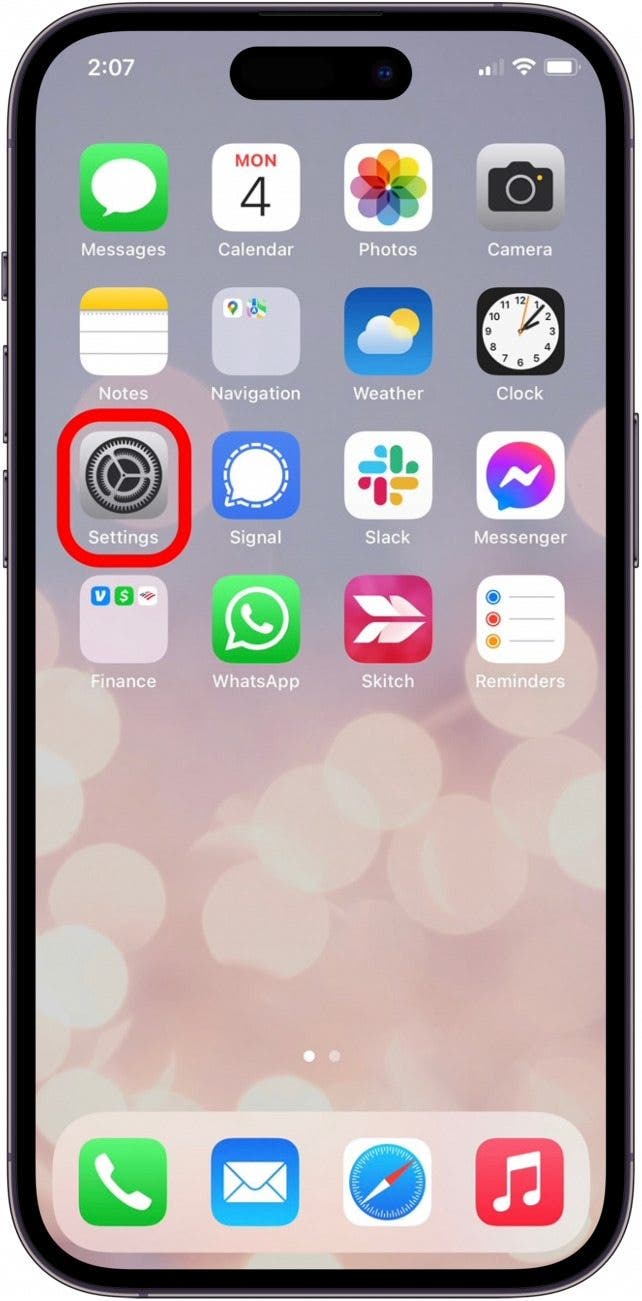Open the Phone app in the dock
Image resolution: width=642 pixels, height=1301 pixels.
click(x=123, y=1182)
